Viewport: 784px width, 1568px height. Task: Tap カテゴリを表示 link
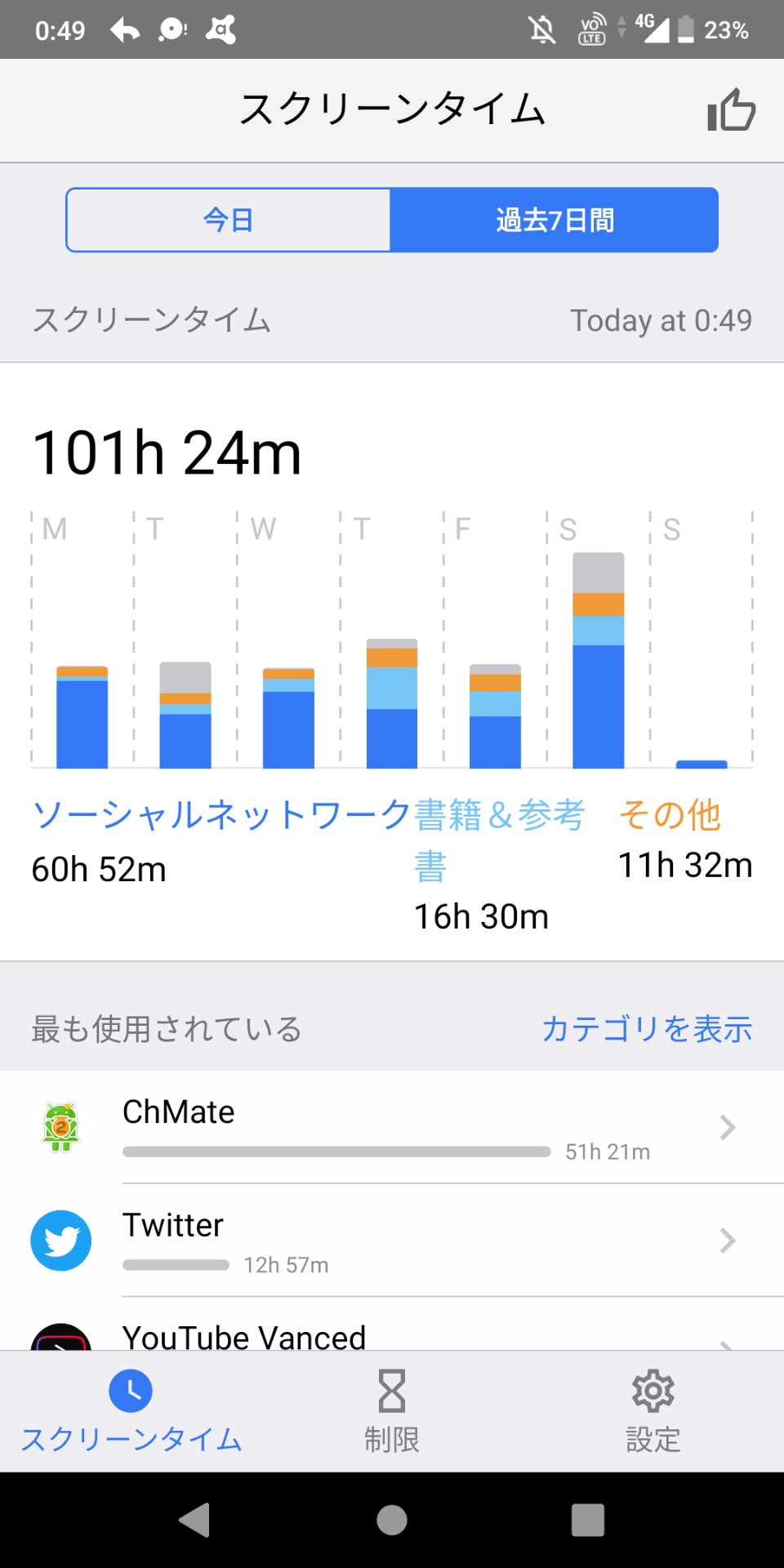(x=647, y=1029)
